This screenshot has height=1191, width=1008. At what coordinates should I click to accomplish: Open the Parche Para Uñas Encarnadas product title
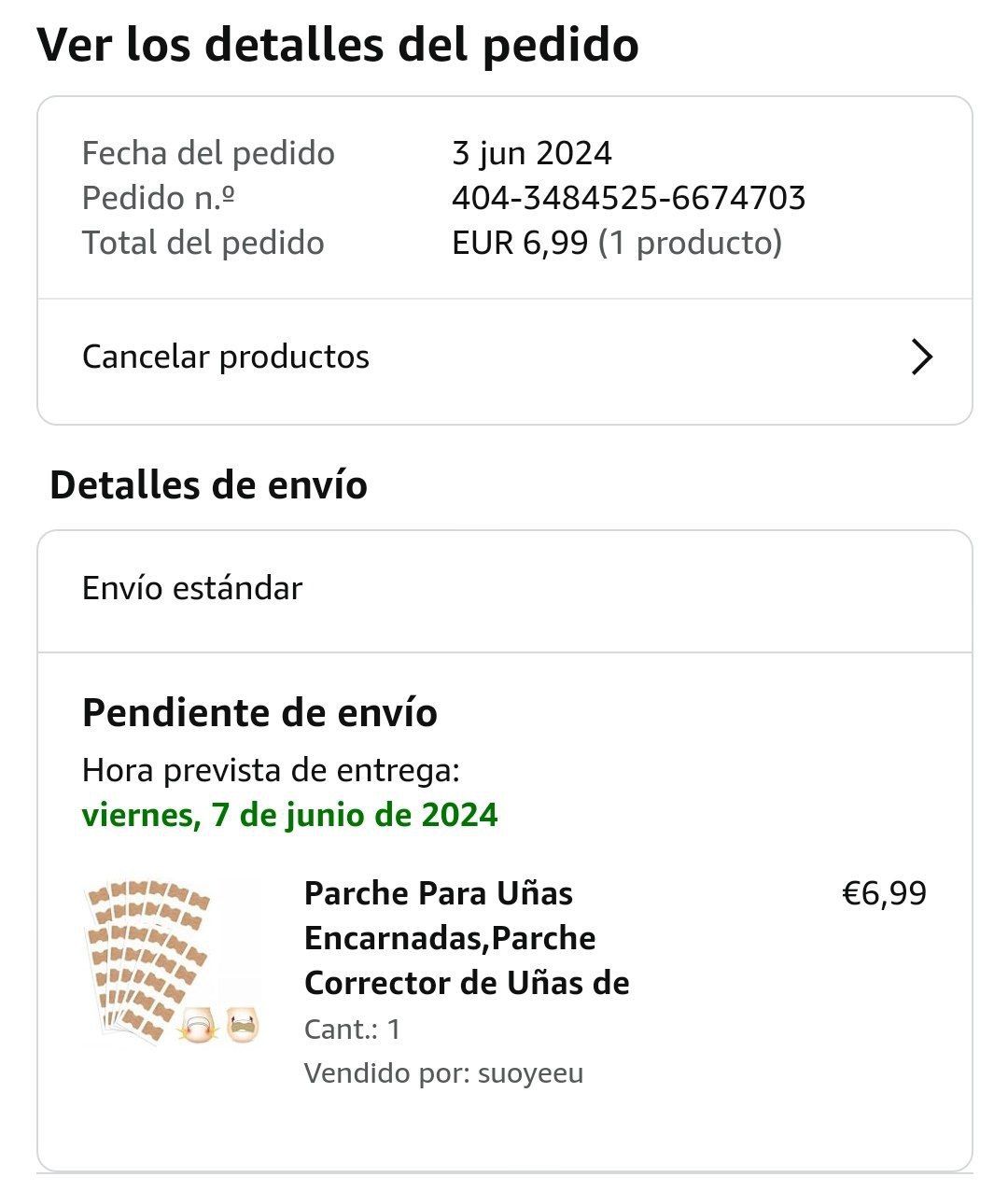pos(467,938)
